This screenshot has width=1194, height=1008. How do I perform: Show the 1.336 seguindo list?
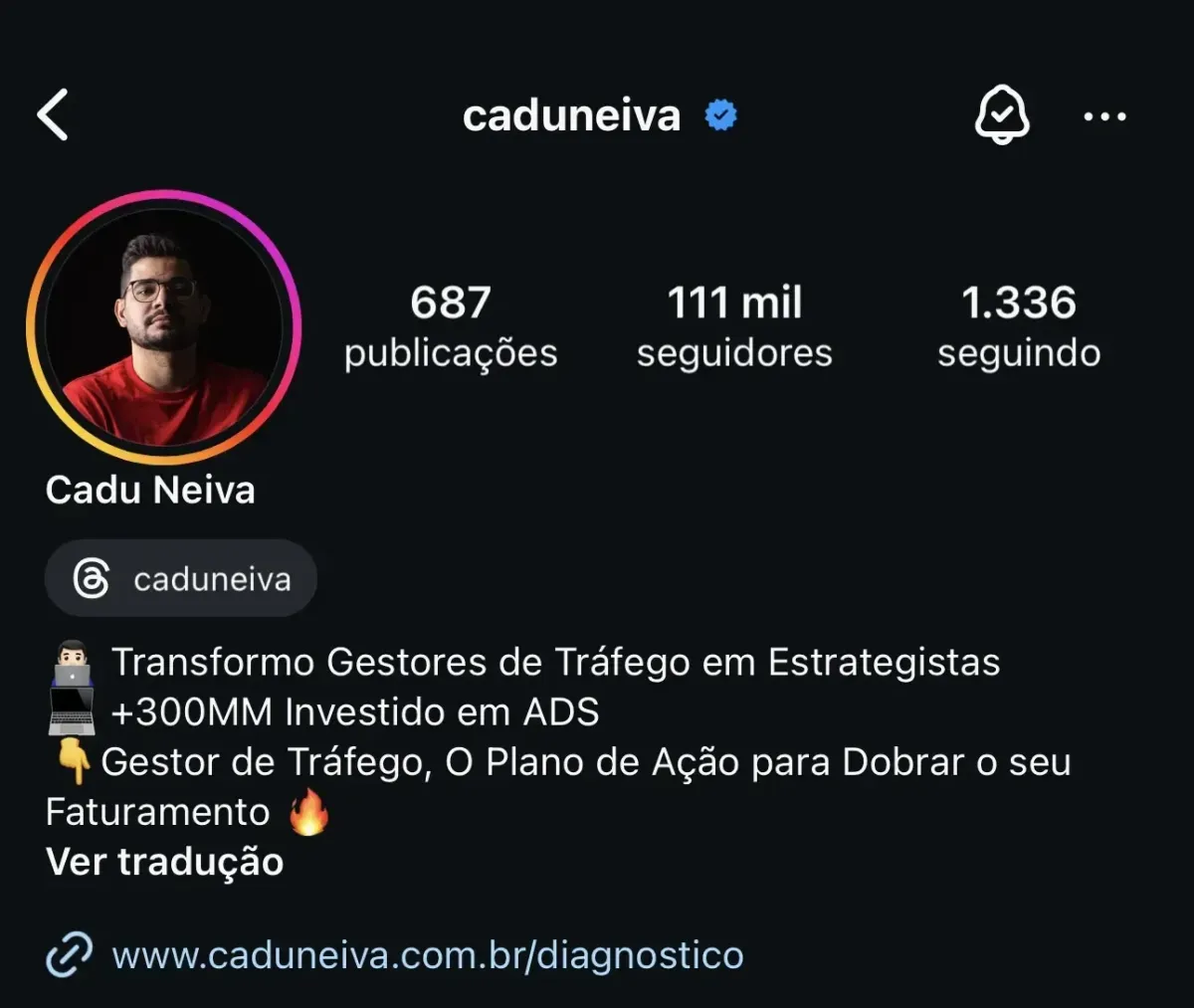[1018, 326]
